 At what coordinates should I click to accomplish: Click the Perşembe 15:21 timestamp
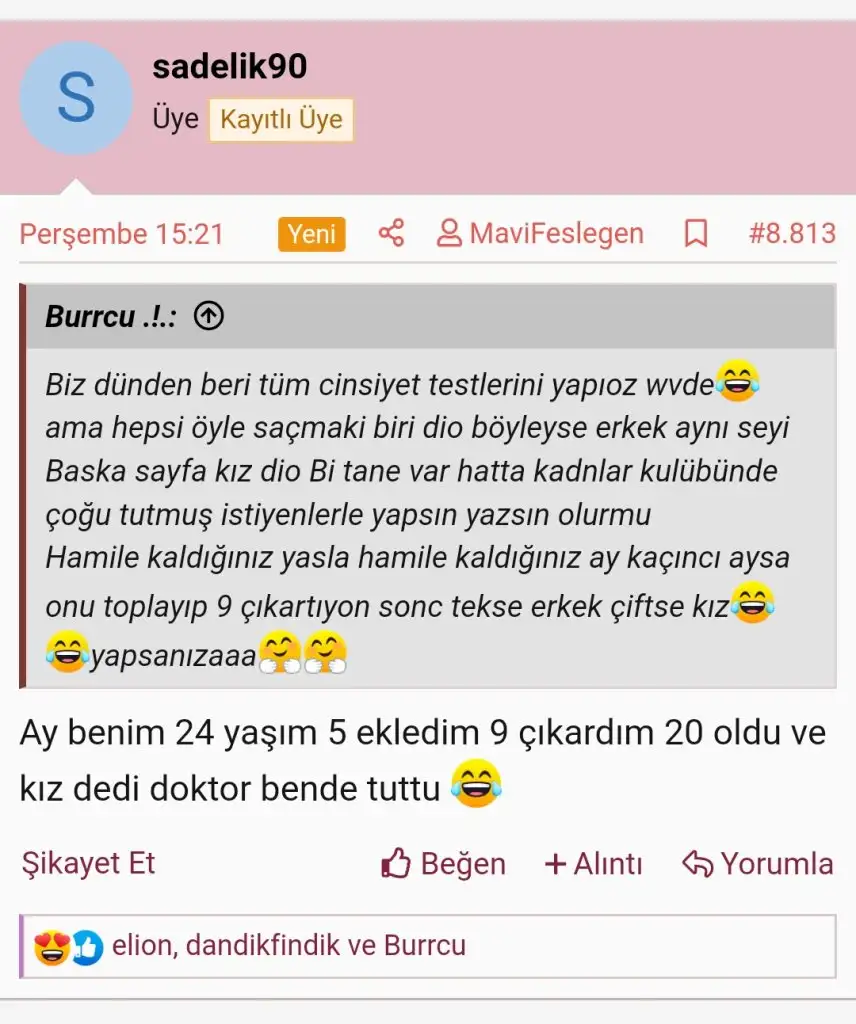point(122,233)
